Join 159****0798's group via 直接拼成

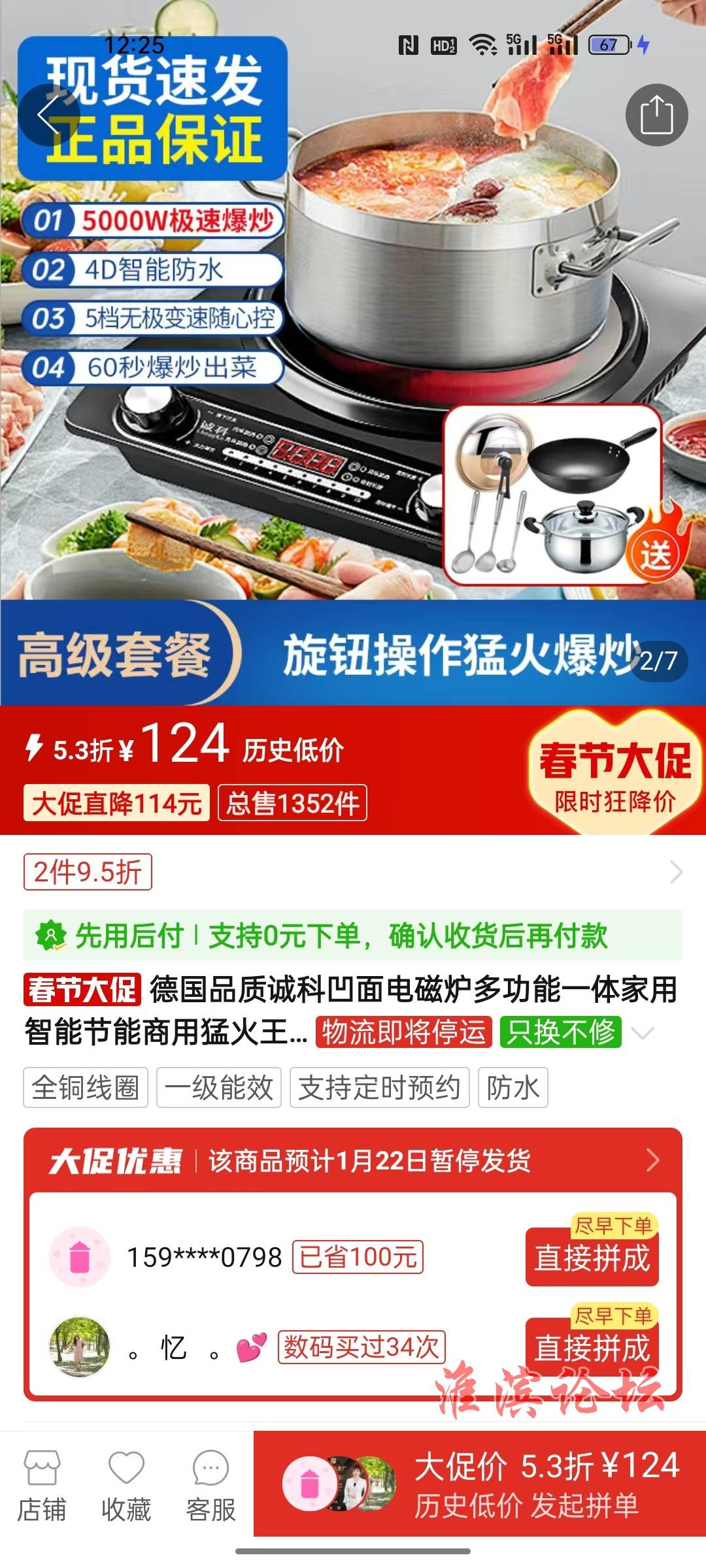point(592,1258)
